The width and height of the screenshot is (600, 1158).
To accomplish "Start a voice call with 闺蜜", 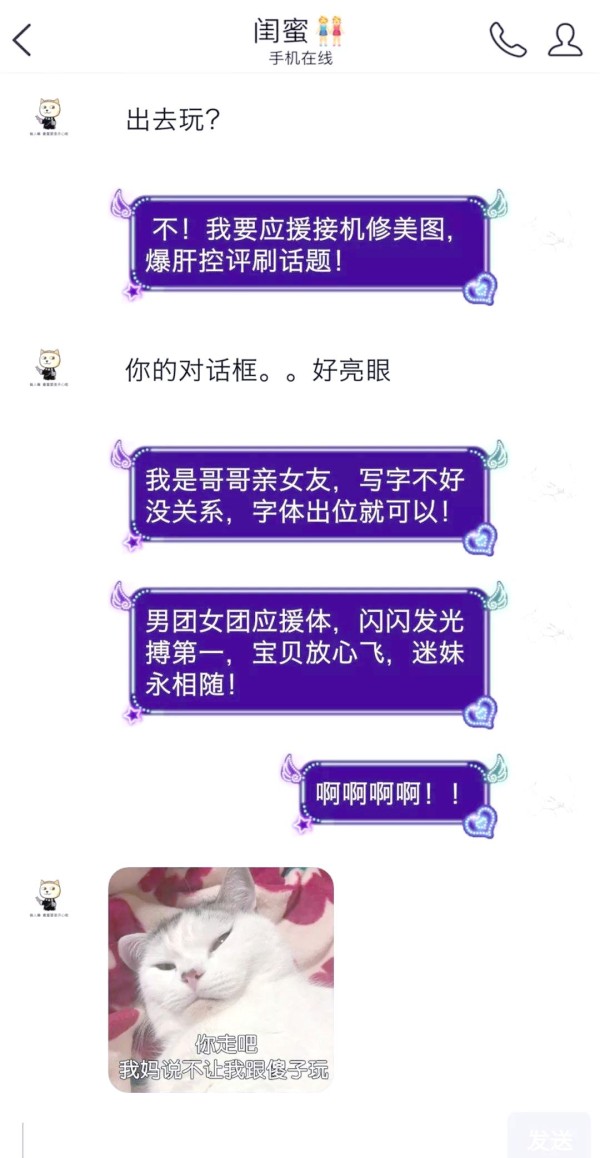I will (508, 39).
